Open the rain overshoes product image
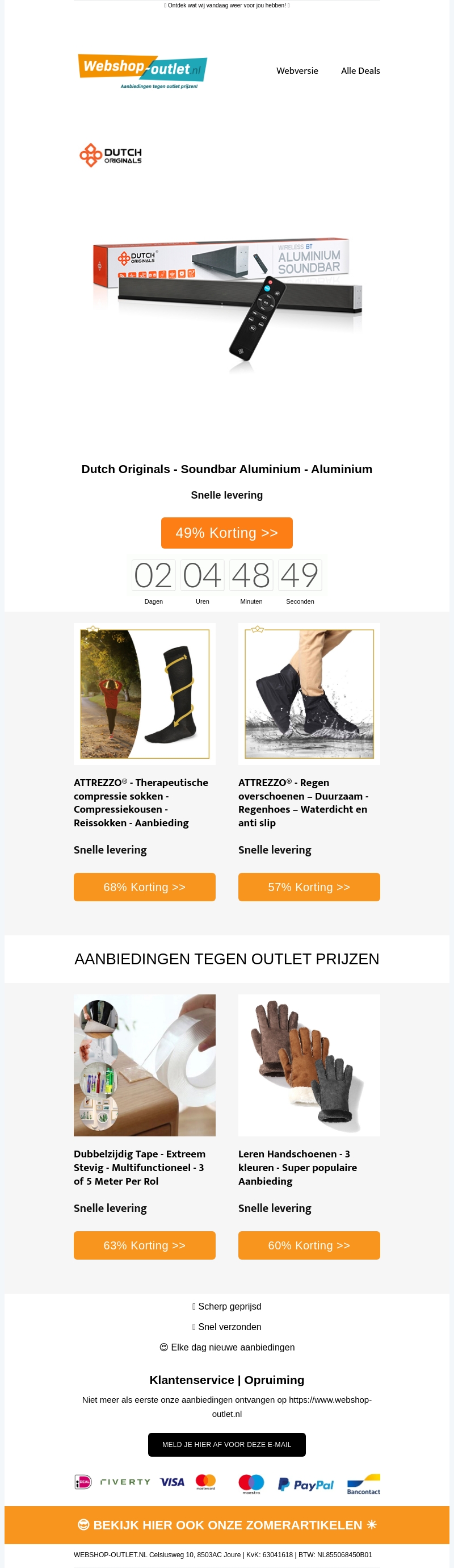 pos(309,693)
